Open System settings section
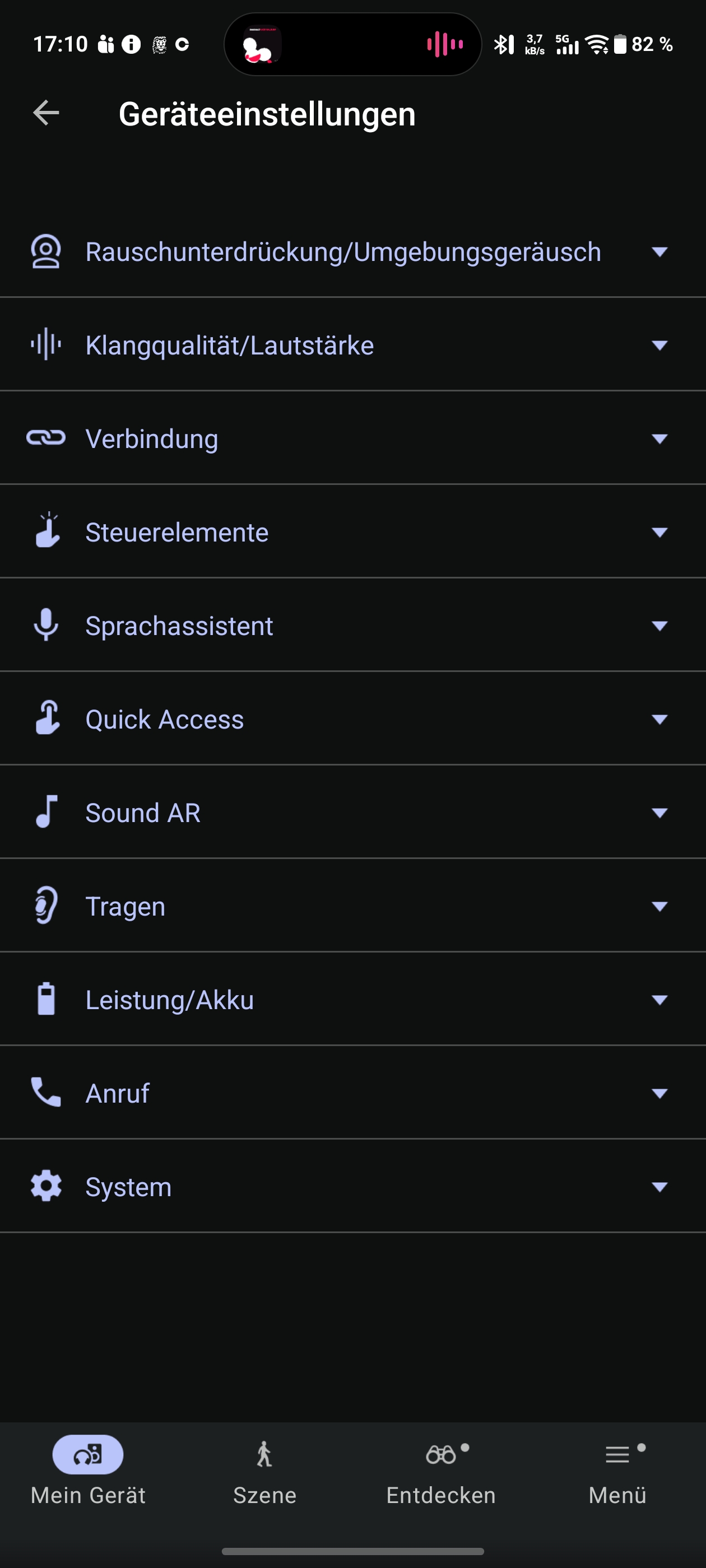This screenshot has height=1568, width=706. pyautogui.click(x=352, y=1187)
